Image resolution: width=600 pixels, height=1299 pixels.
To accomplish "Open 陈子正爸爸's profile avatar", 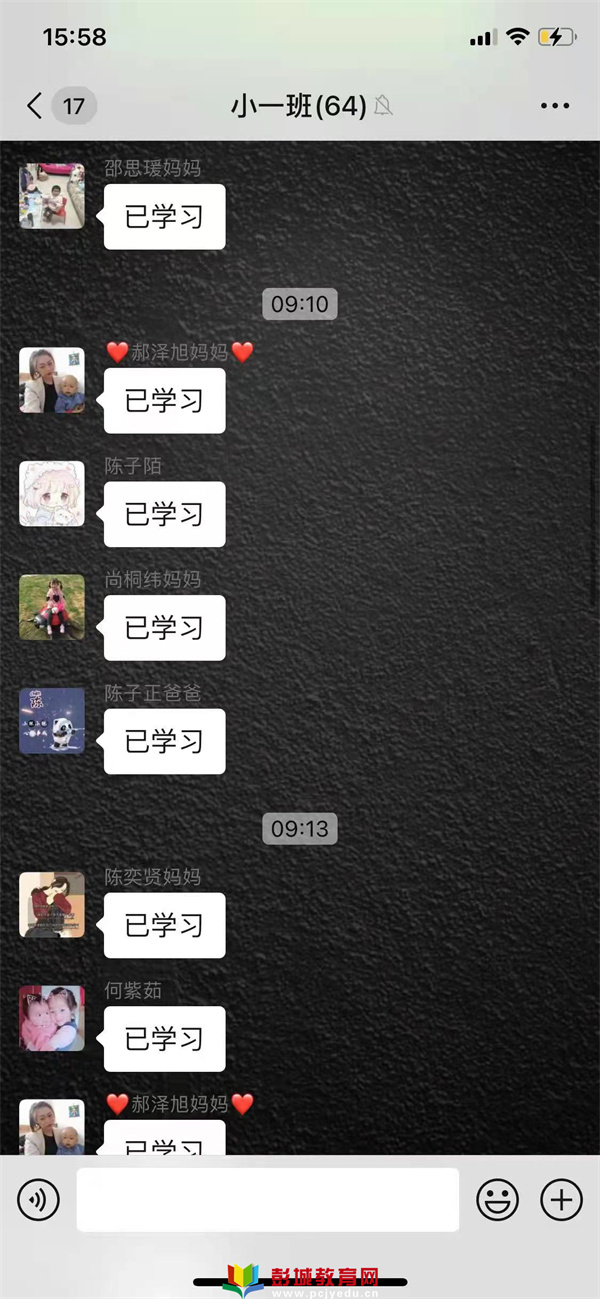I will pyautogui.click(x=52, y=721).
